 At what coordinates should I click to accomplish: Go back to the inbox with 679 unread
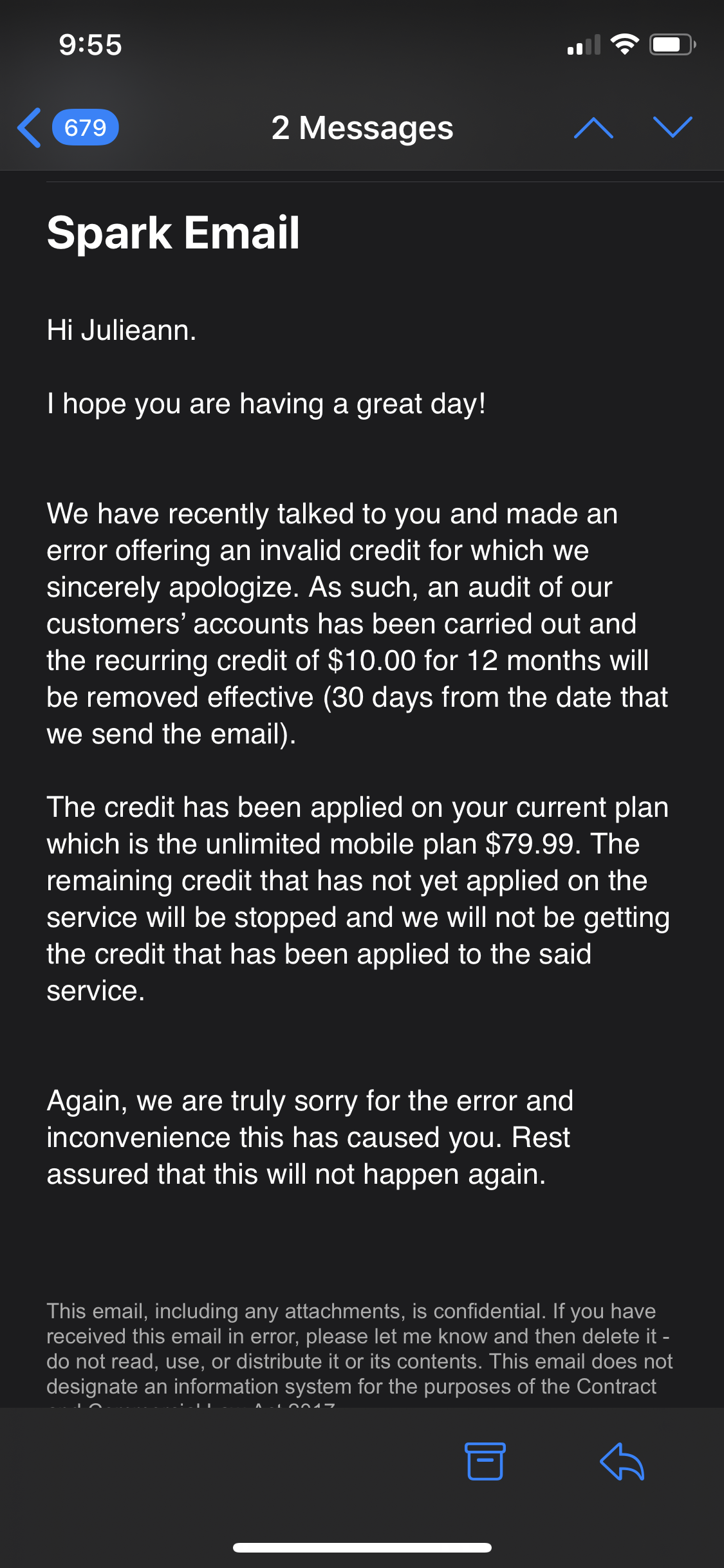point(68,127)
